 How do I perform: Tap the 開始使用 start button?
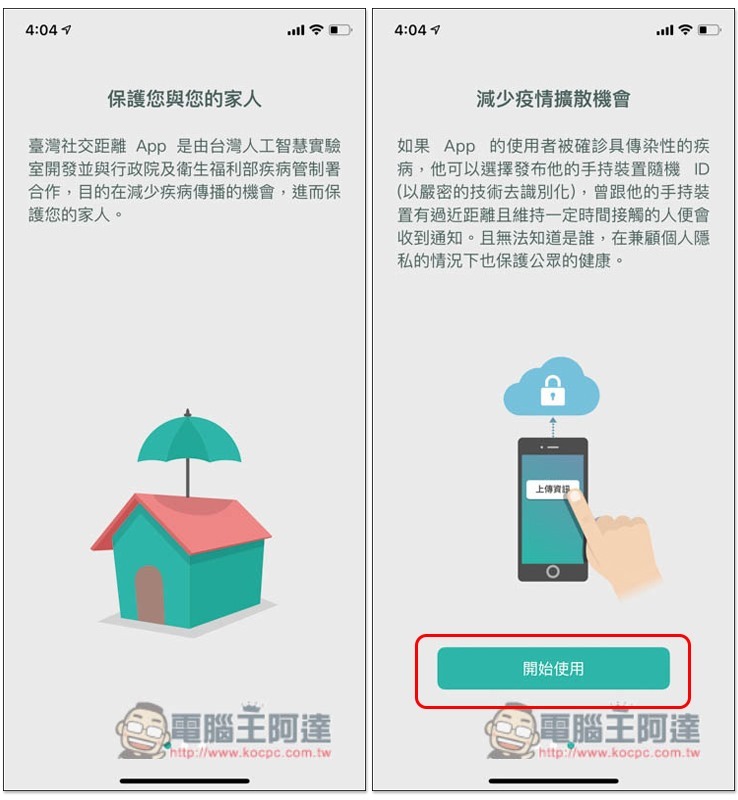pyautogui.click(x=553, y=668)
